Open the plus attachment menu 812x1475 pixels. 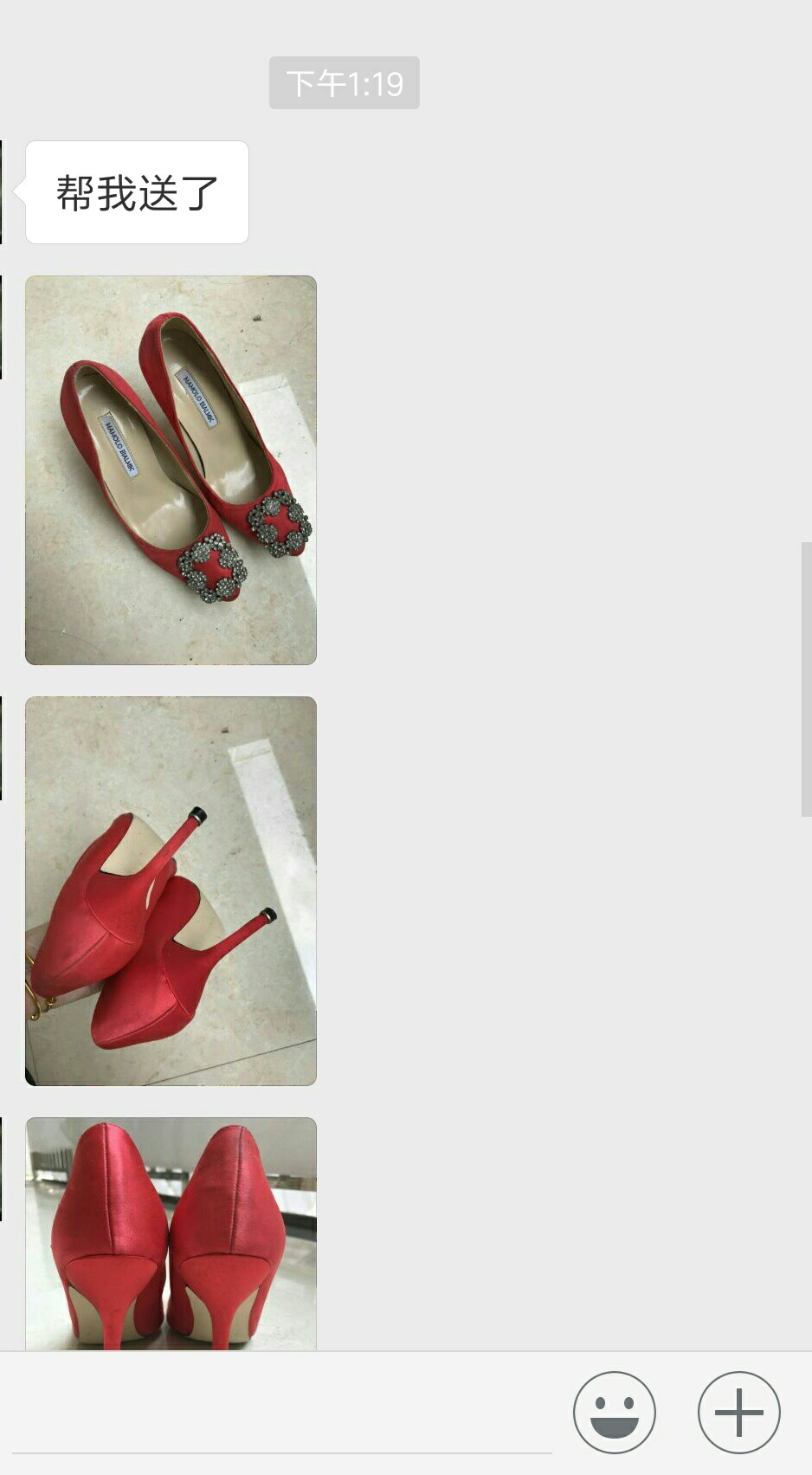(x=738, y=1412)
